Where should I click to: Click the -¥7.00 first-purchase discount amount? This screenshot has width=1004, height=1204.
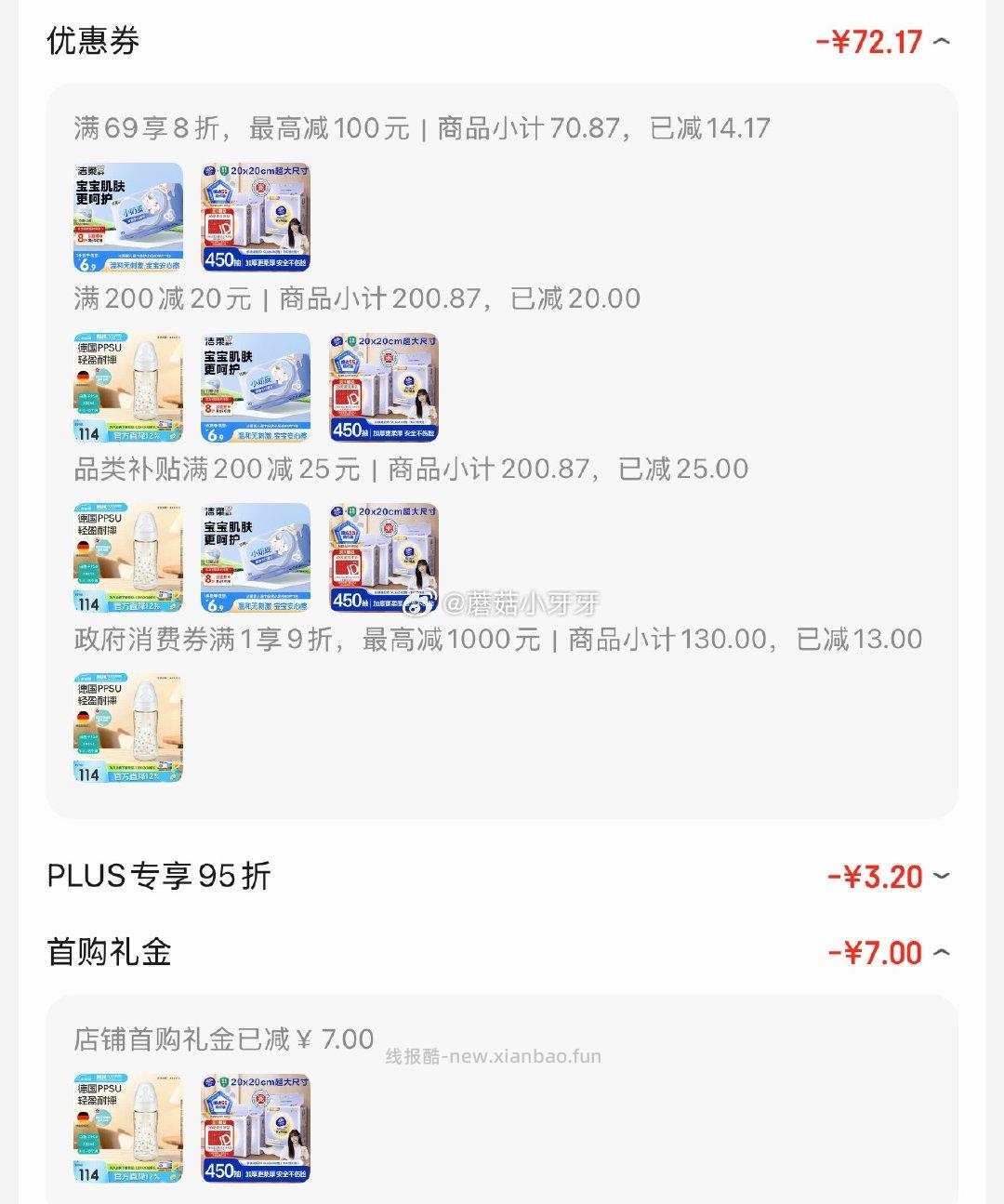878,953
